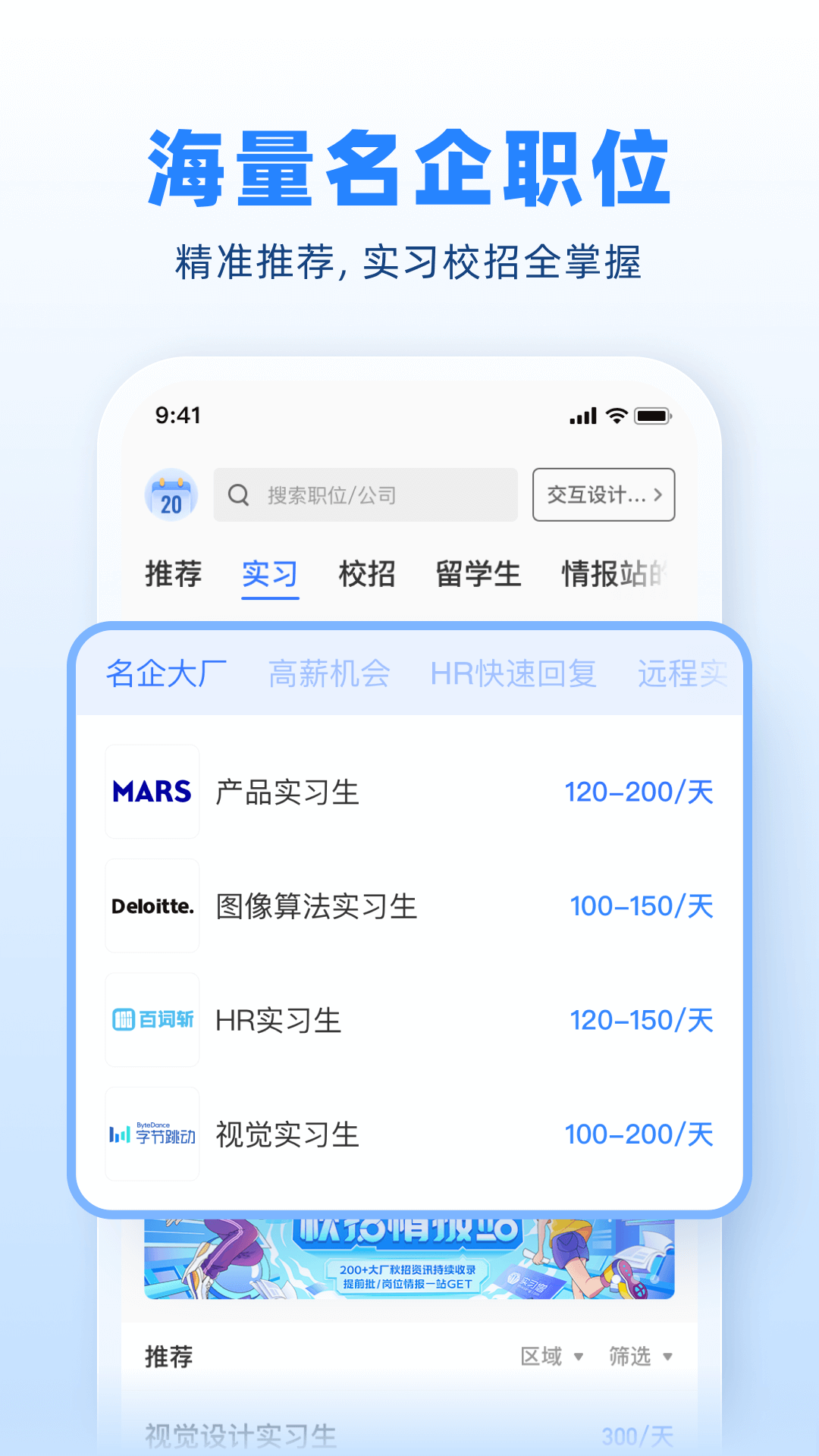Select the 留学生 tab
Image resolution: width=819 pixels, height=1456 pixels.
479,574
